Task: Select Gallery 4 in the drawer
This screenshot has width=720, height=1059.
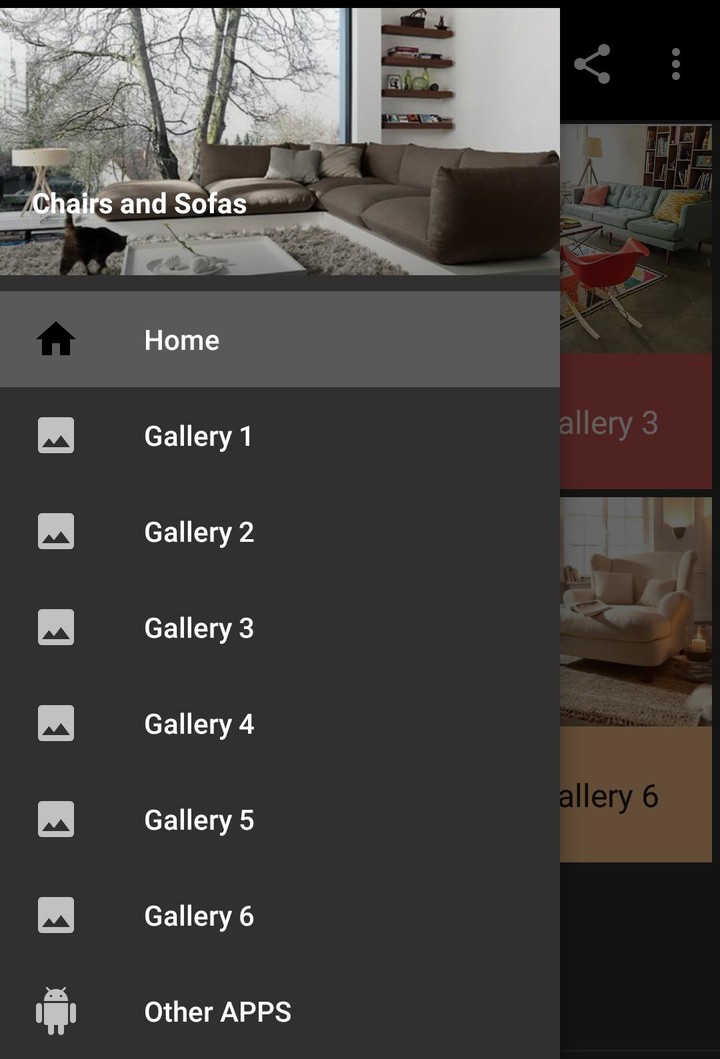Action: [x=198, y=724]
